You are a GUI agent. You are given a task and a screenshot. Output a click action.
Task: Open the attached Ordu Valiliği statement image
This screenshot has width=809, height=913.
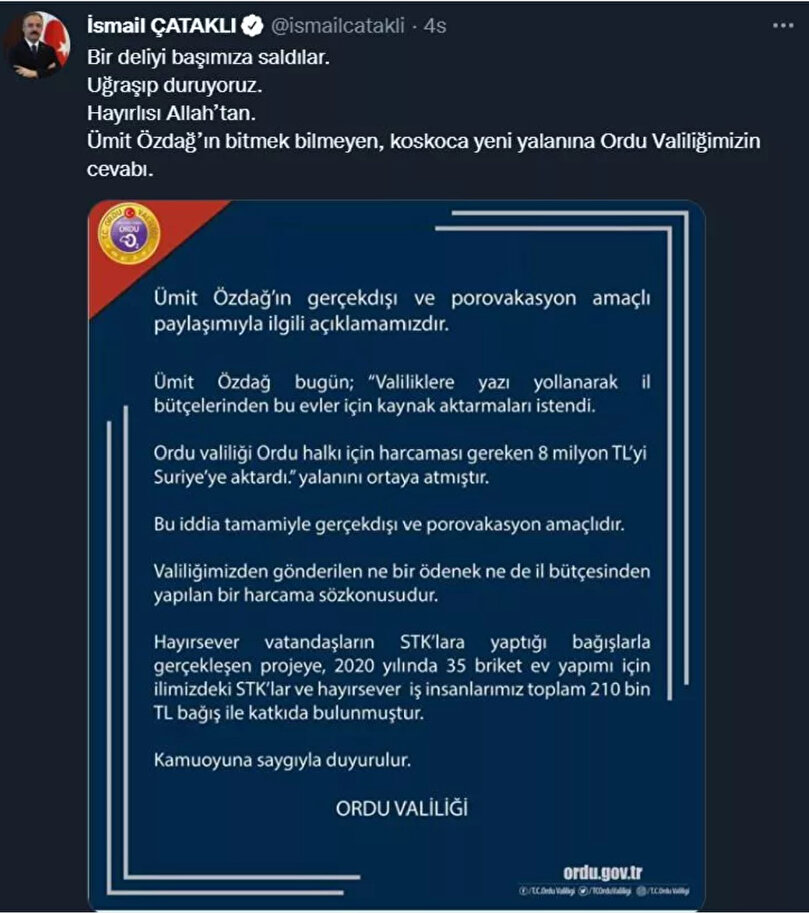click(397, 555)
